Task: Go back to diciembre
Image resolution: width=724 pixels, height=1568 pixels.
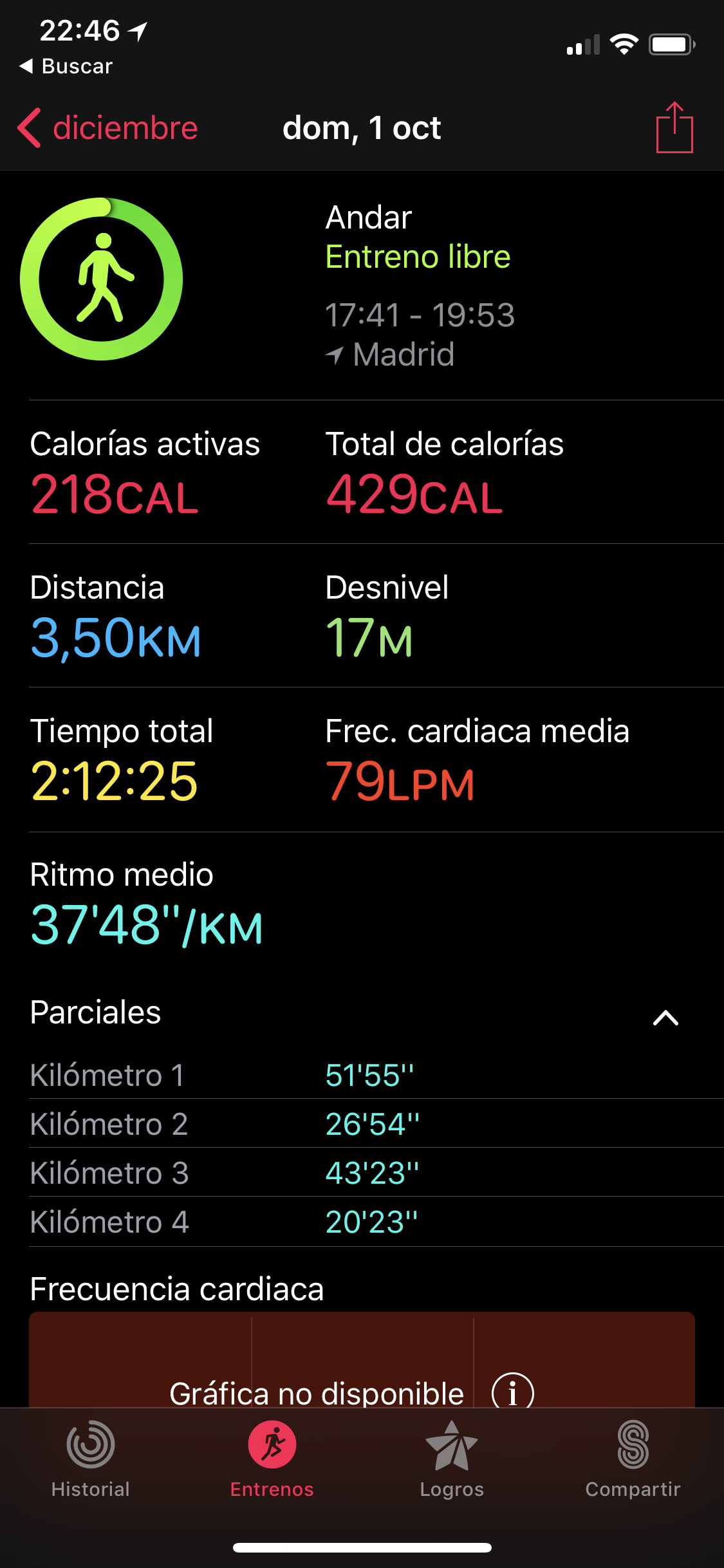Action: tap(107, 127)
